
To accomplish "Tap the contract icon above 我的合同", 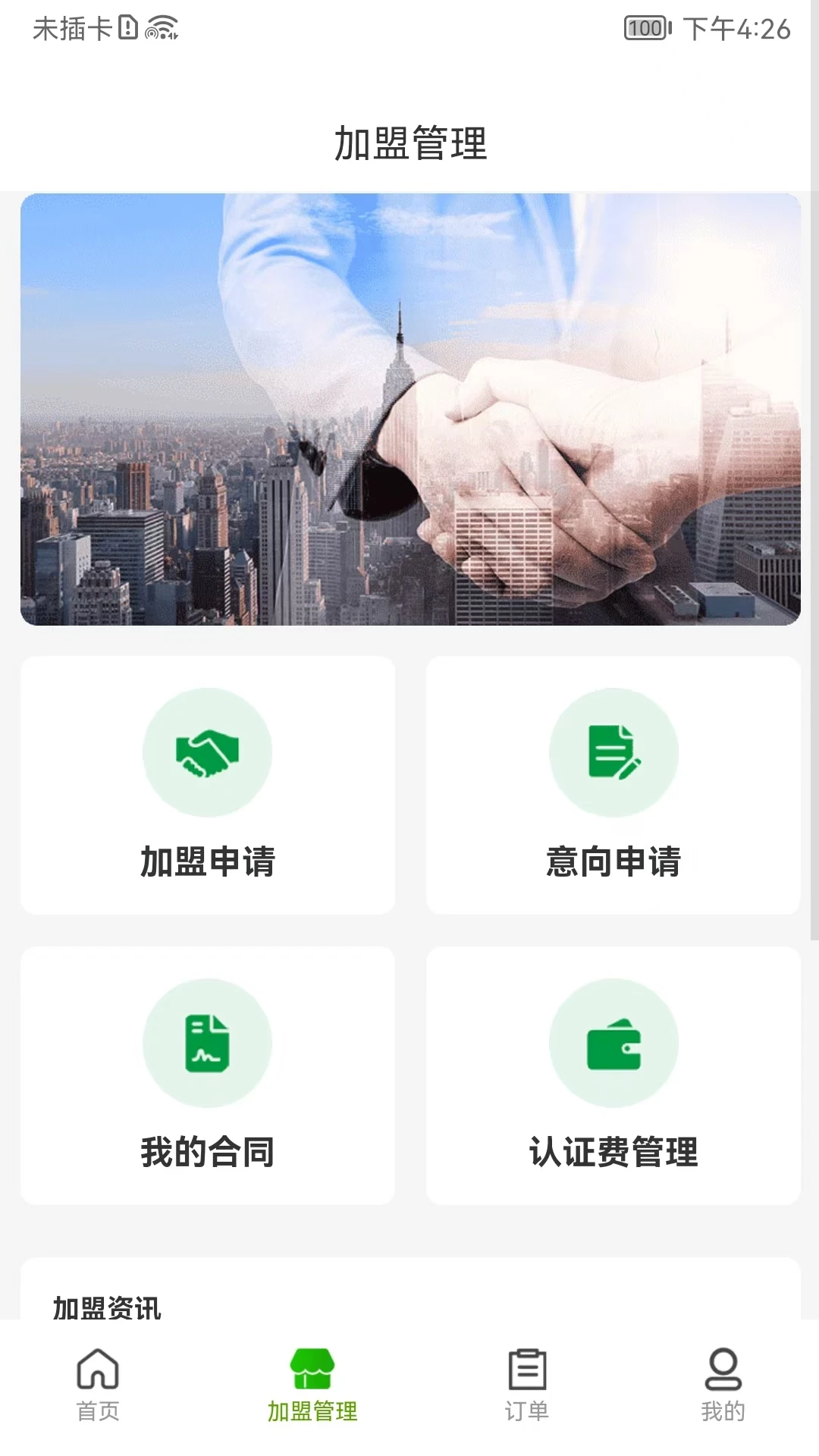I will 207,1043.
